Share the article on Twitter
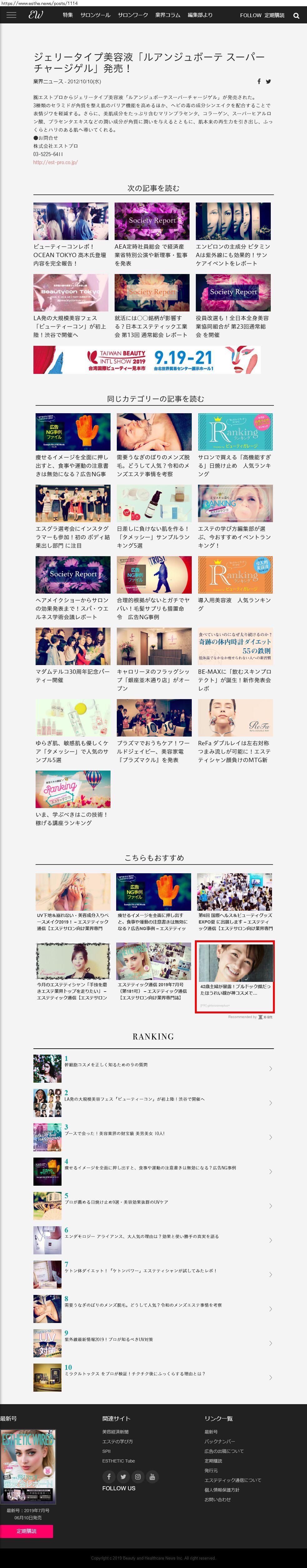The image size is (307, 1568). [x=269, y=81]
